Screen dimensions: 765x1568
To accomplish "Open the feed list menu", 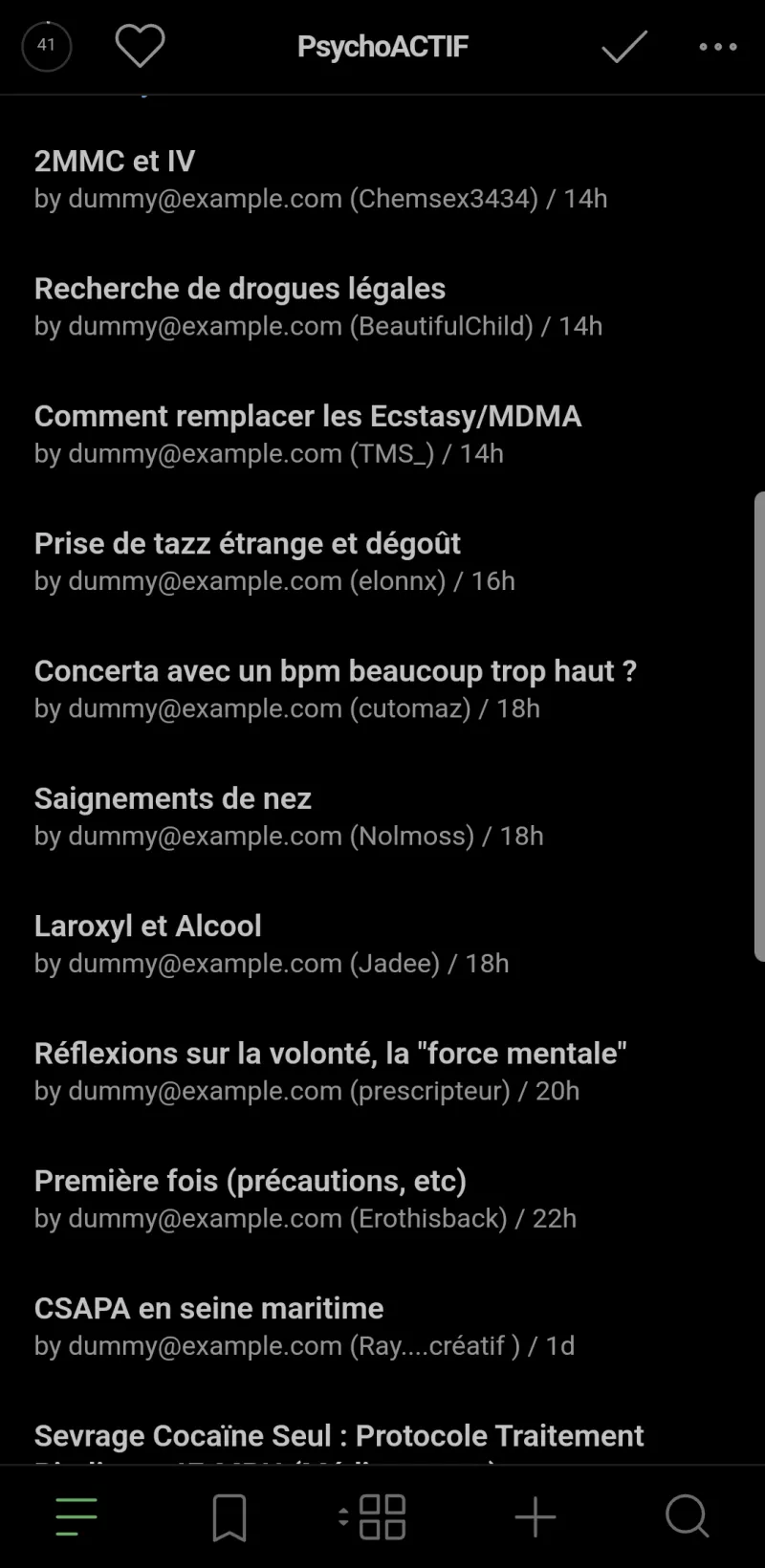I will pos(76,1516).
